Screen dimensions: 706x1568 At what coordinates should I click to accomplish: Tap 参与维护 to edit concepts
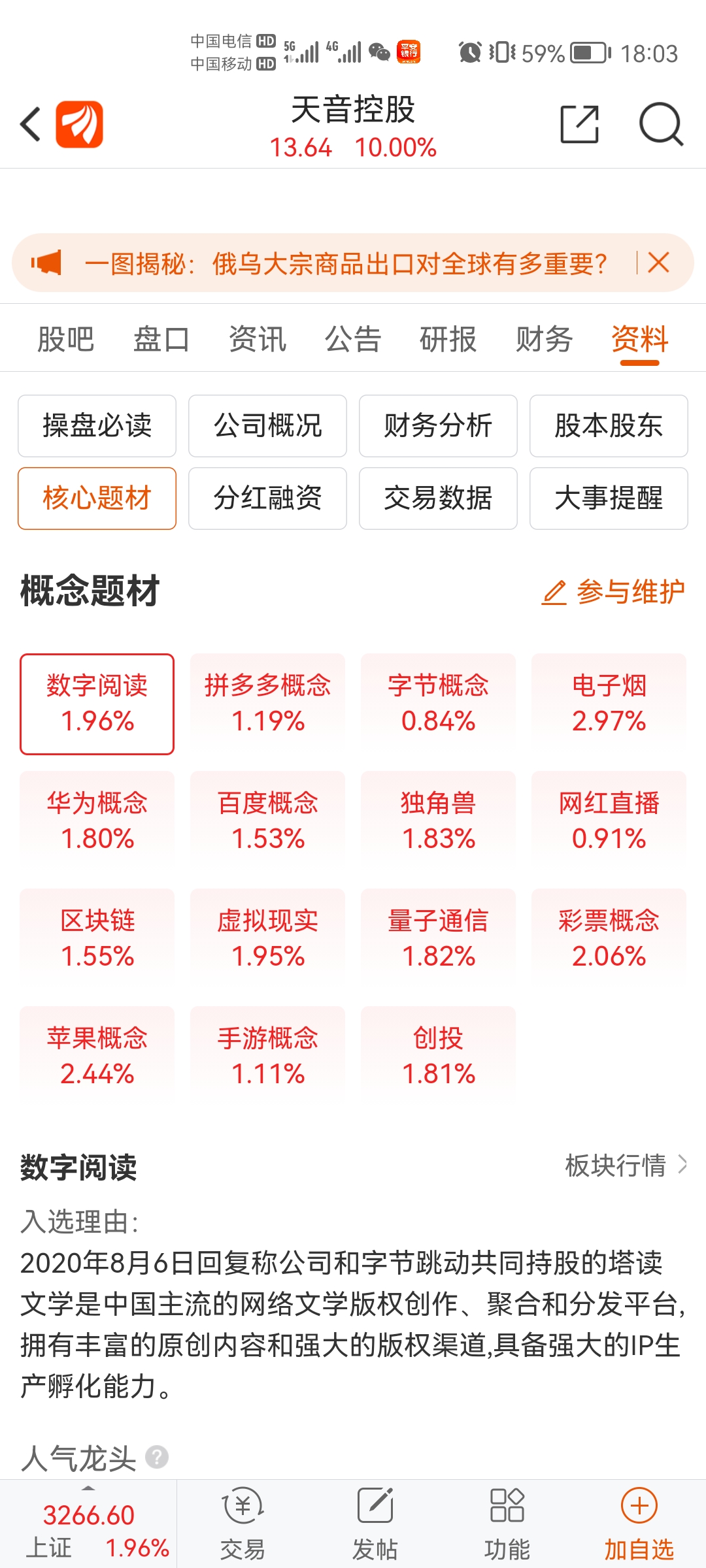point(613,592)
